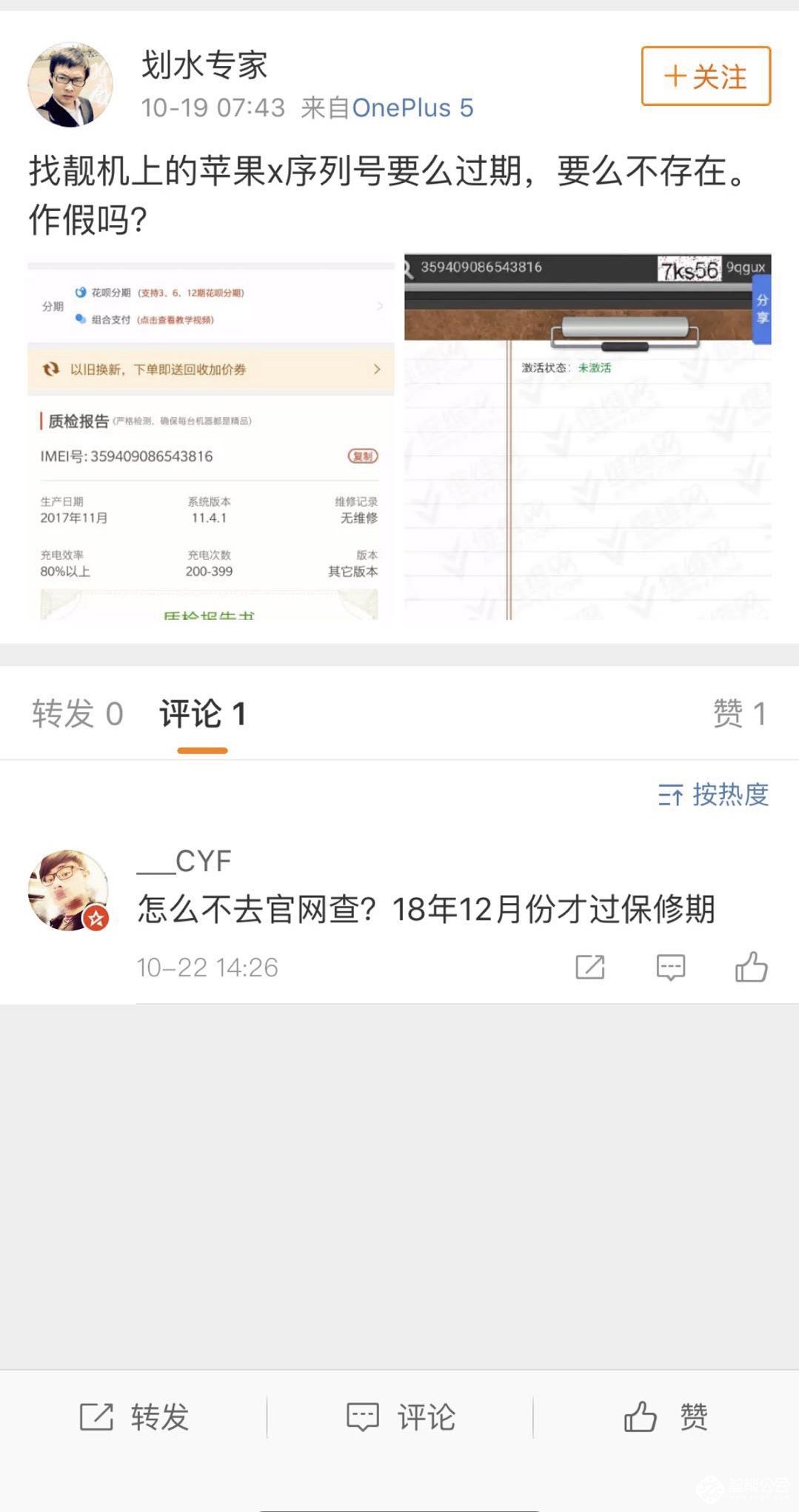This screenshot has height=1512, width=799.
Task: View the 转发 0 reposts tab
Action: (x=76, y=713)
